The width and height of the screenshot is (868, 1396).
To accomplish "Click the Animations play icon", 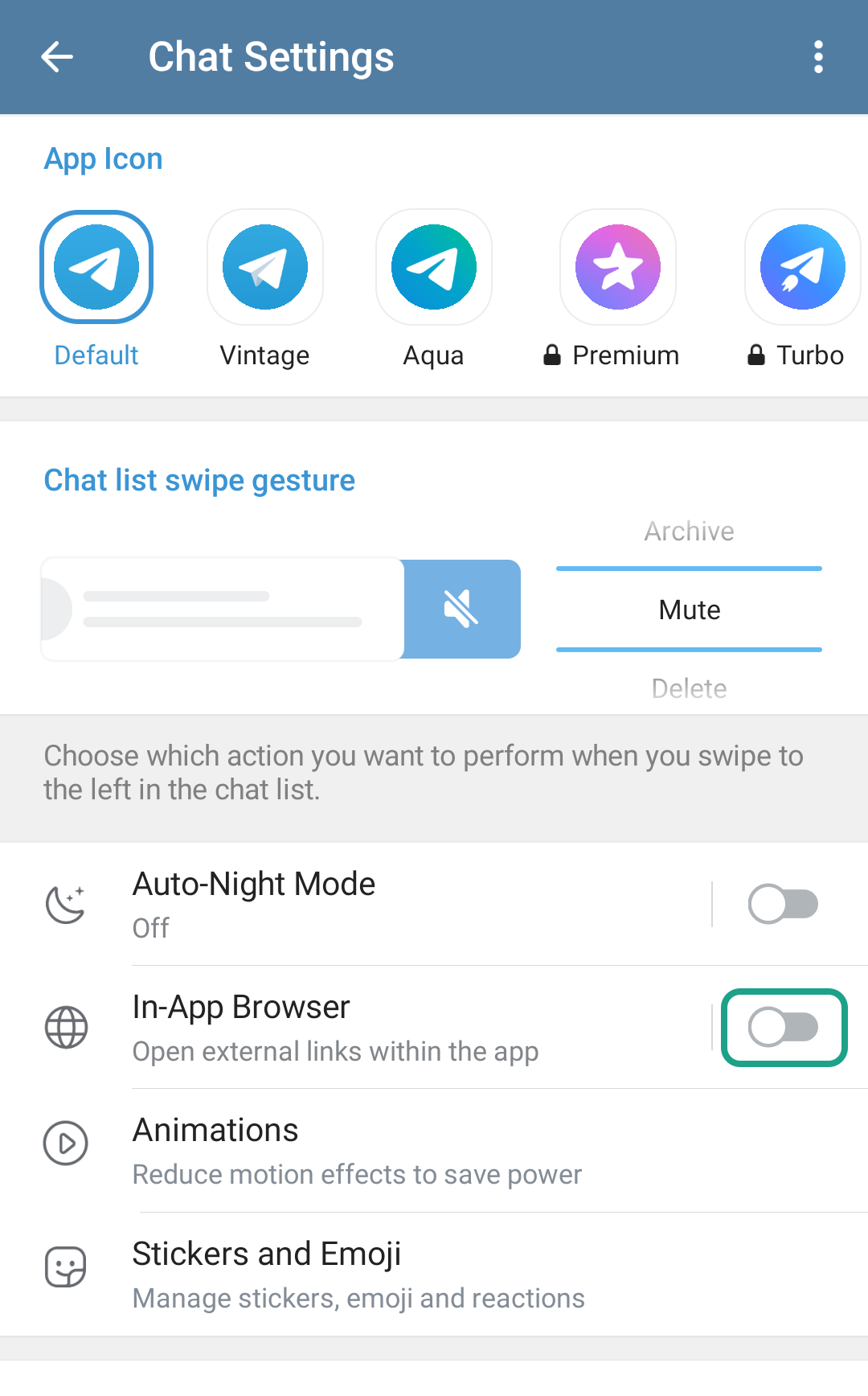I will point(68,1143).
